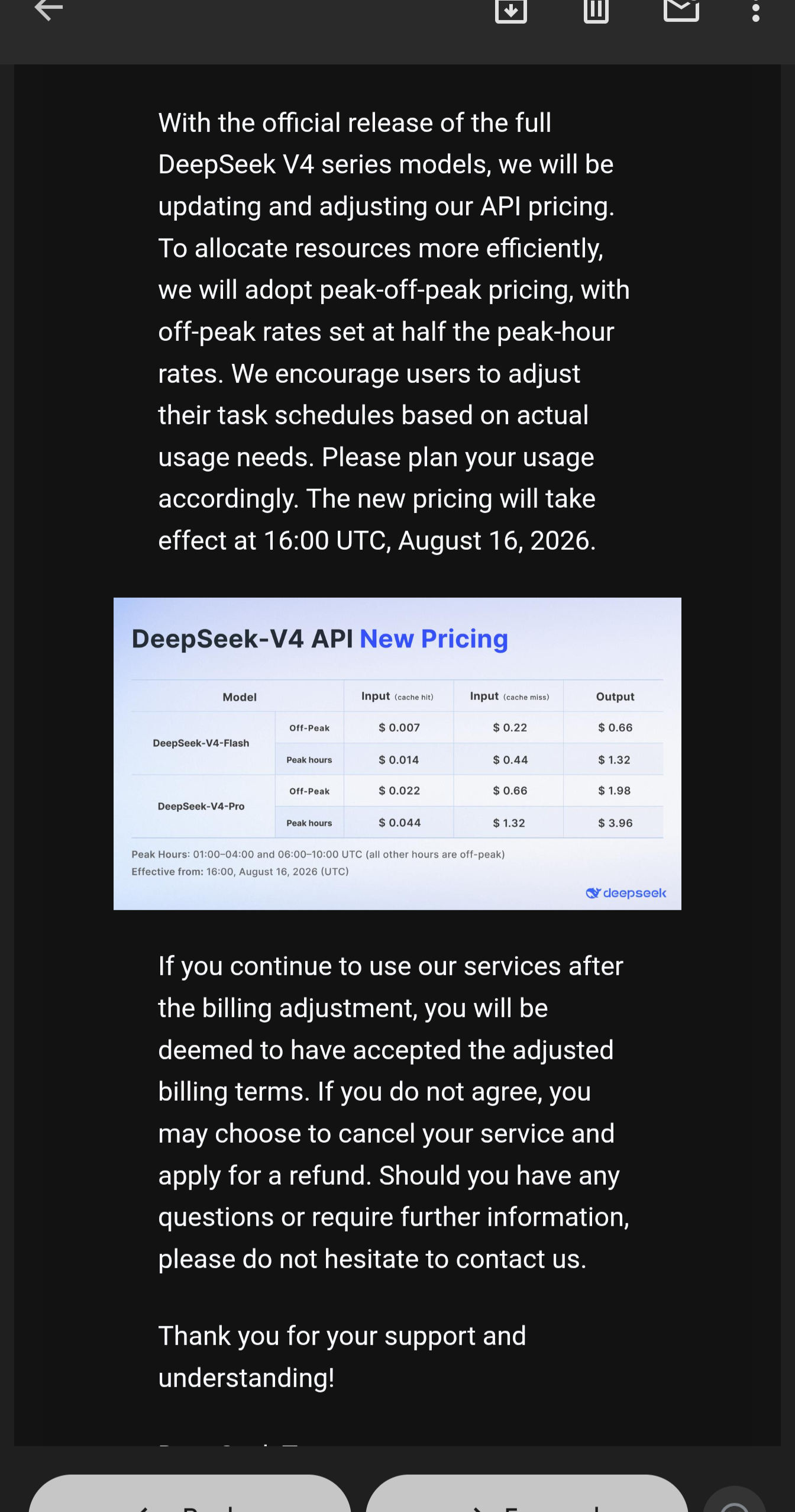Screen dimensions: 795x1512
Task: Mark this email as unread
Action: coord(681,9)
